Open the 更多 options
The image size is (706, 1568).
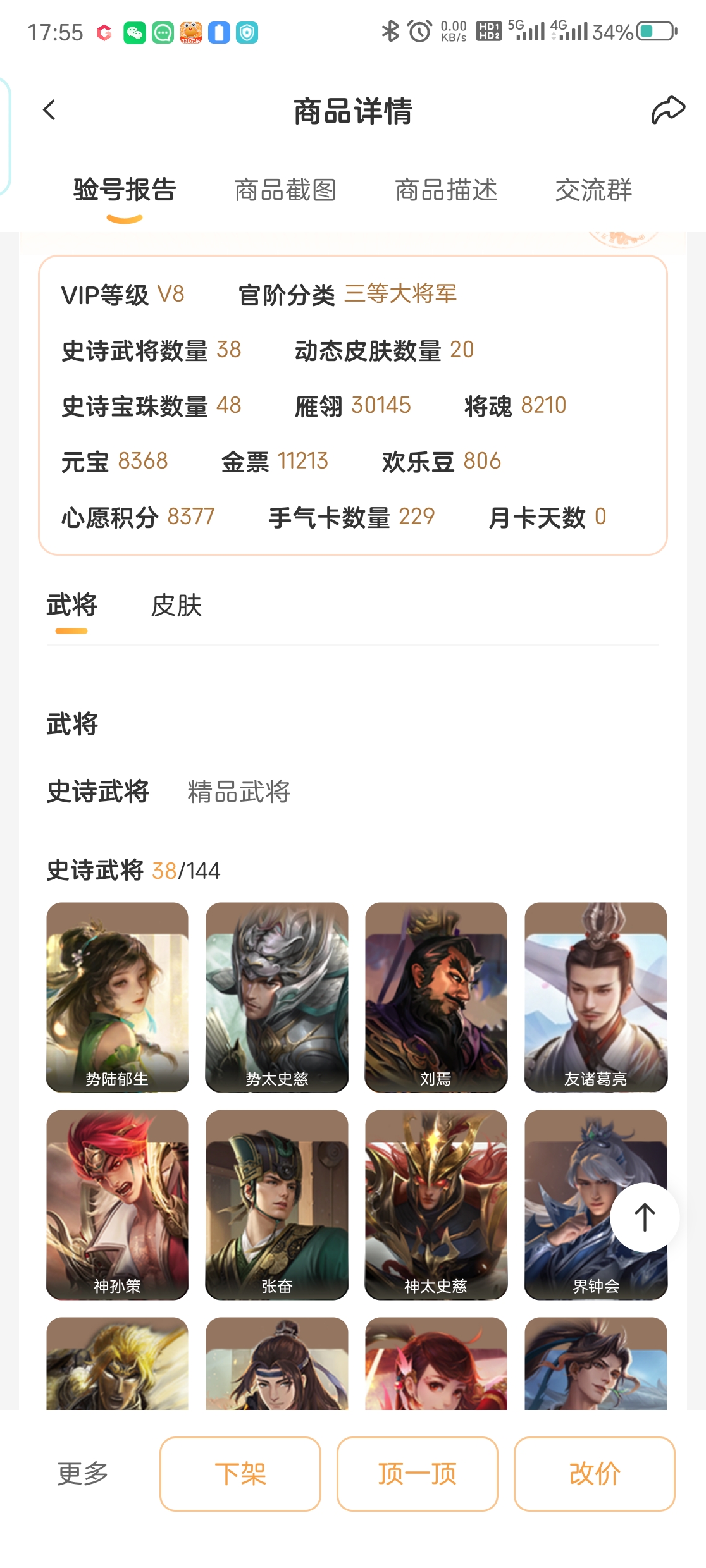[83, 1474]
